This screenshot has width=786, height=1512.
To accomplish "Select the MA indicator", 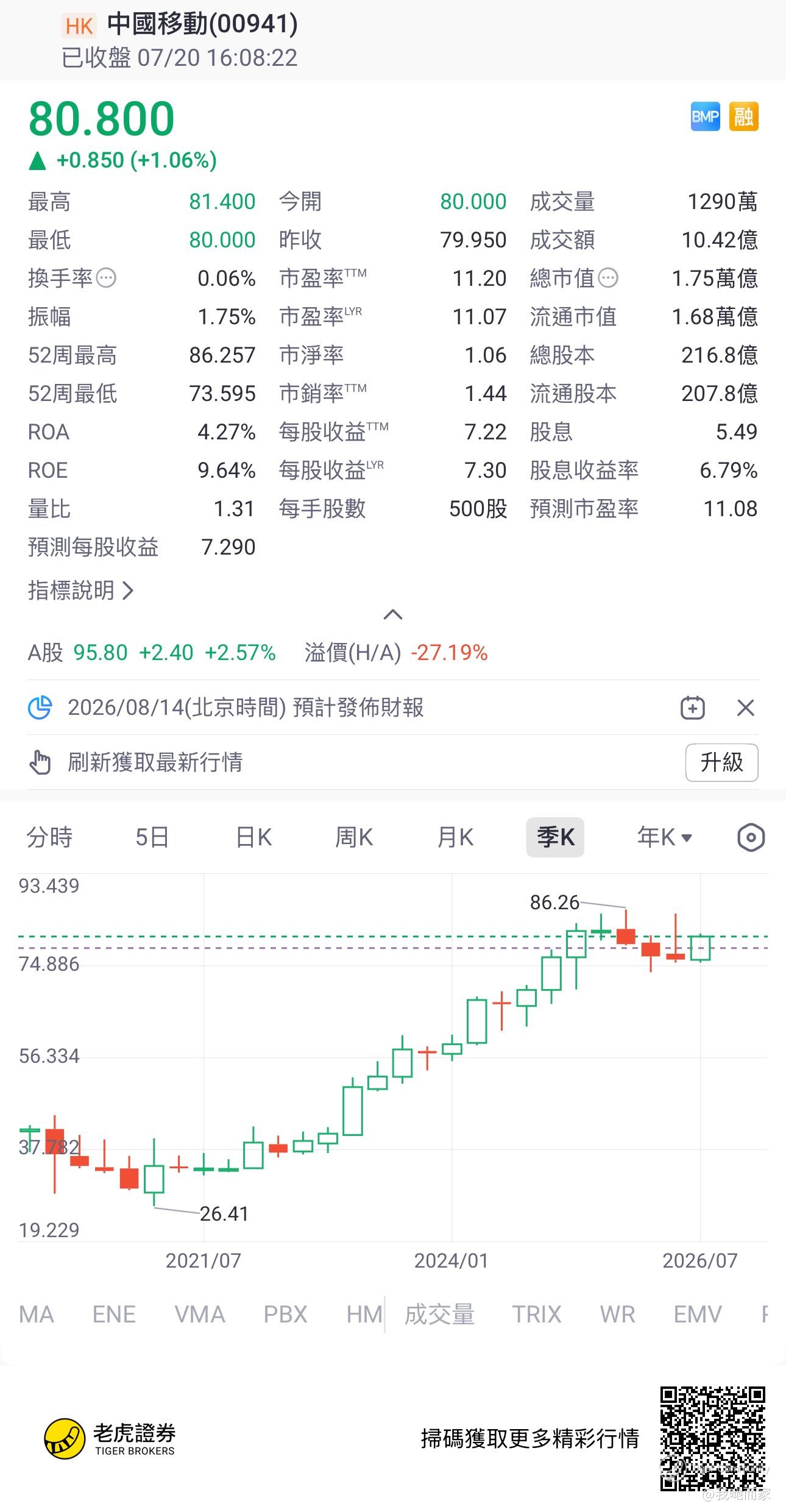I will click(x=37, y=1315).
